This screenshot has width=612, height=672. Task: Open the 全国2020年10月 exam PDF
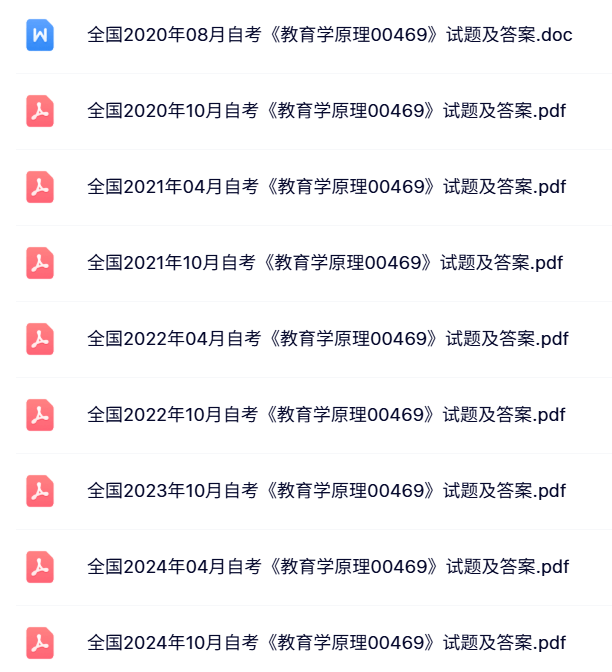point(326,111)
